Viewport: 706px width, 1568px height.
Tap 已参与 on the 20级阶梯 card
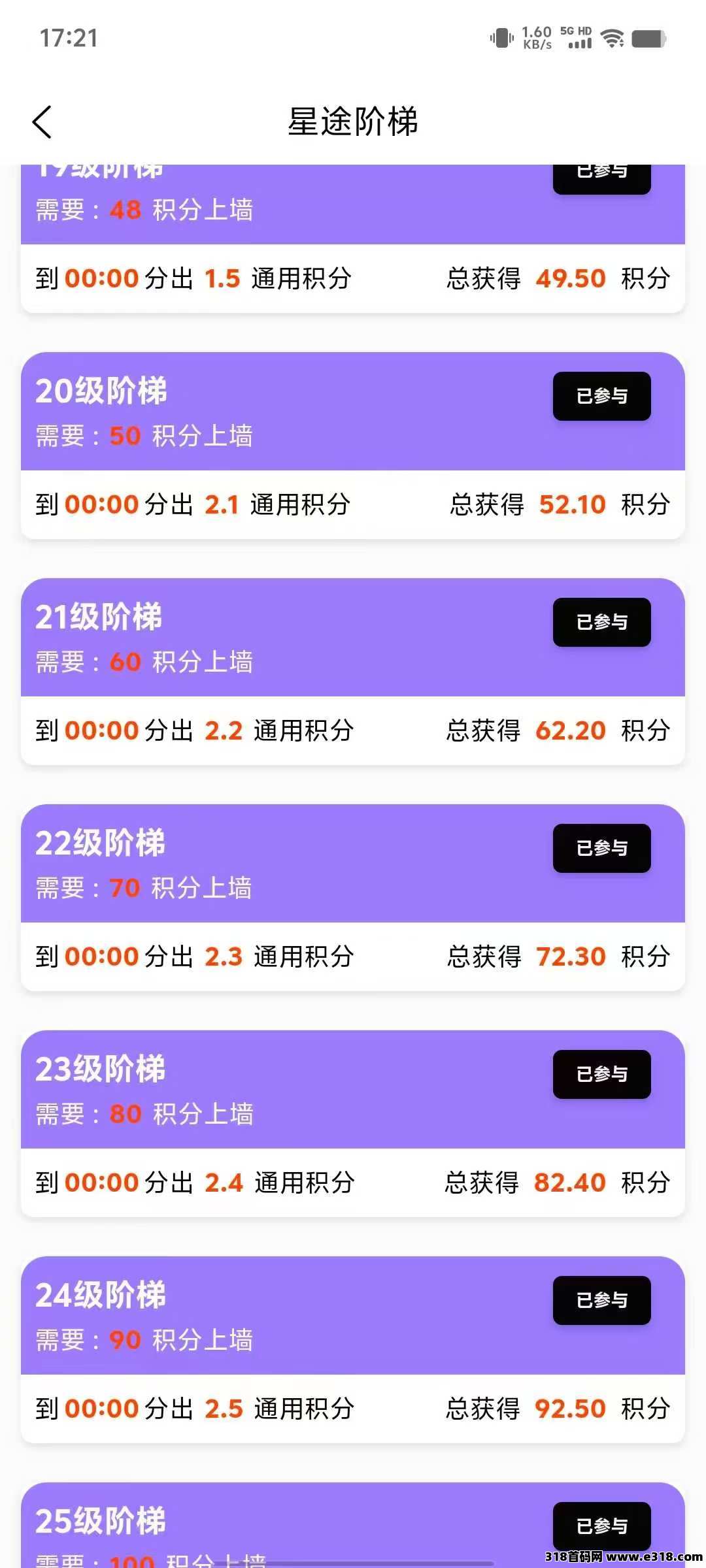pyautogui.click(x=601, y=396)
